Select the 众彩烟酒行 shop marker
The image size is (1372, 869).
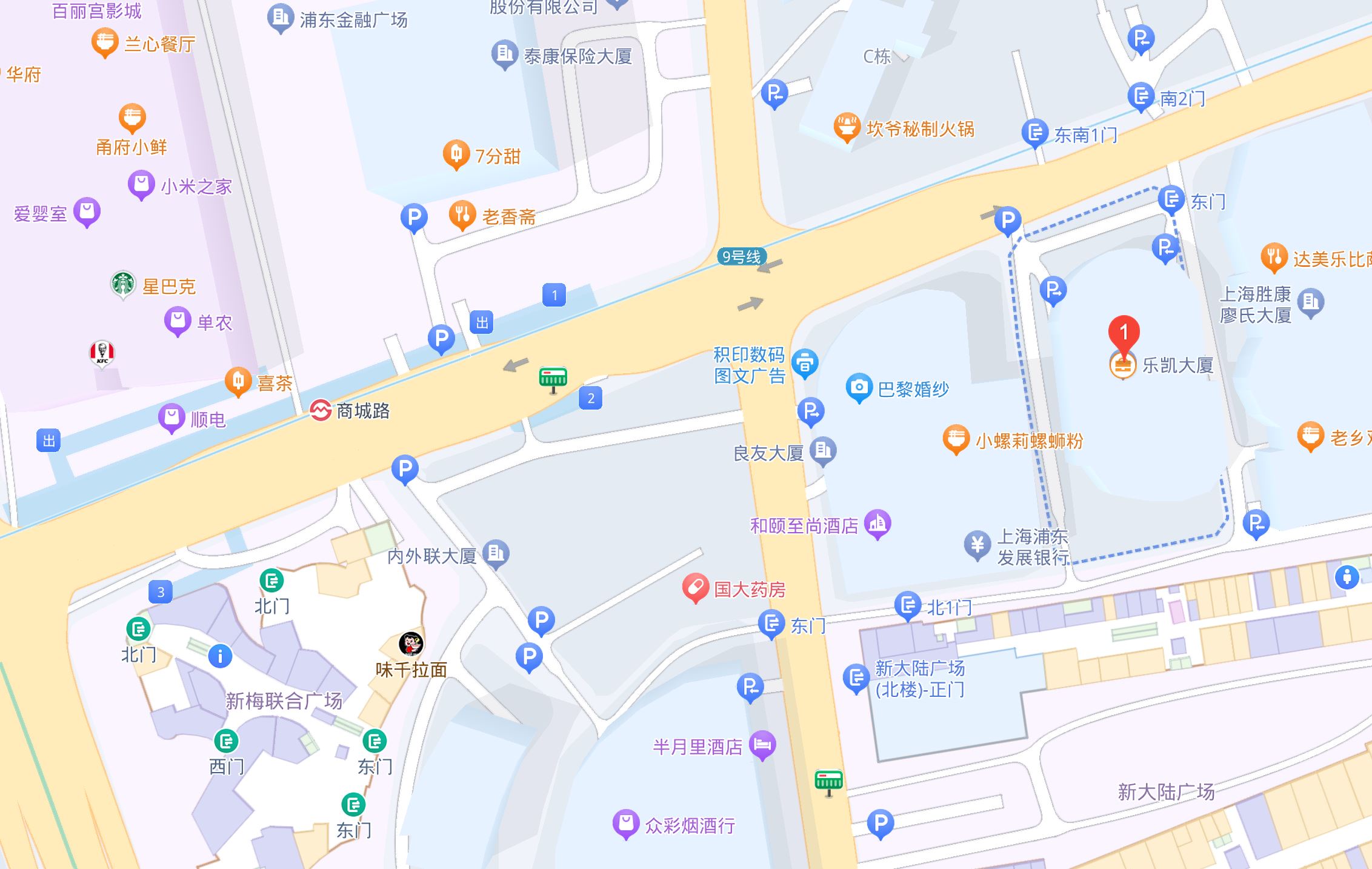[x=626, y=823]
